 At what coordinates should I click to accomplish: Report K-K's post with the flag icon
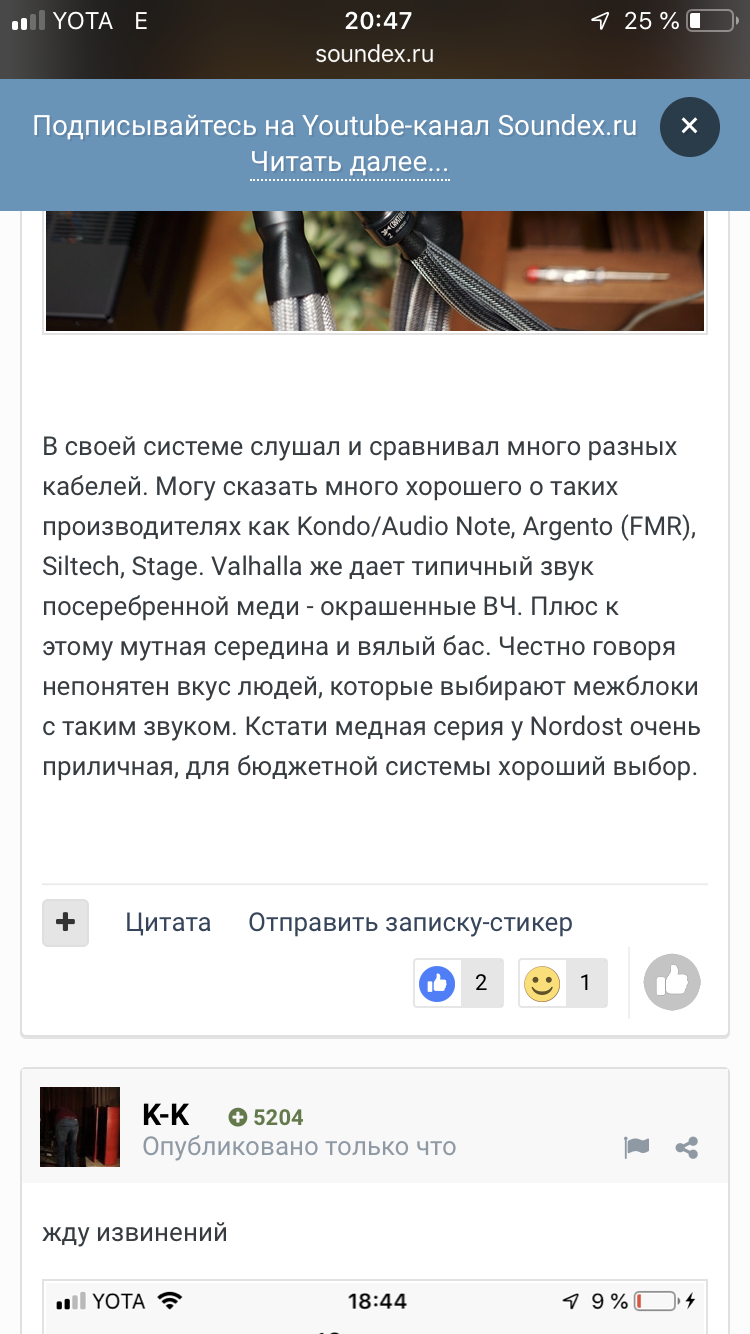coord(636,1148)
